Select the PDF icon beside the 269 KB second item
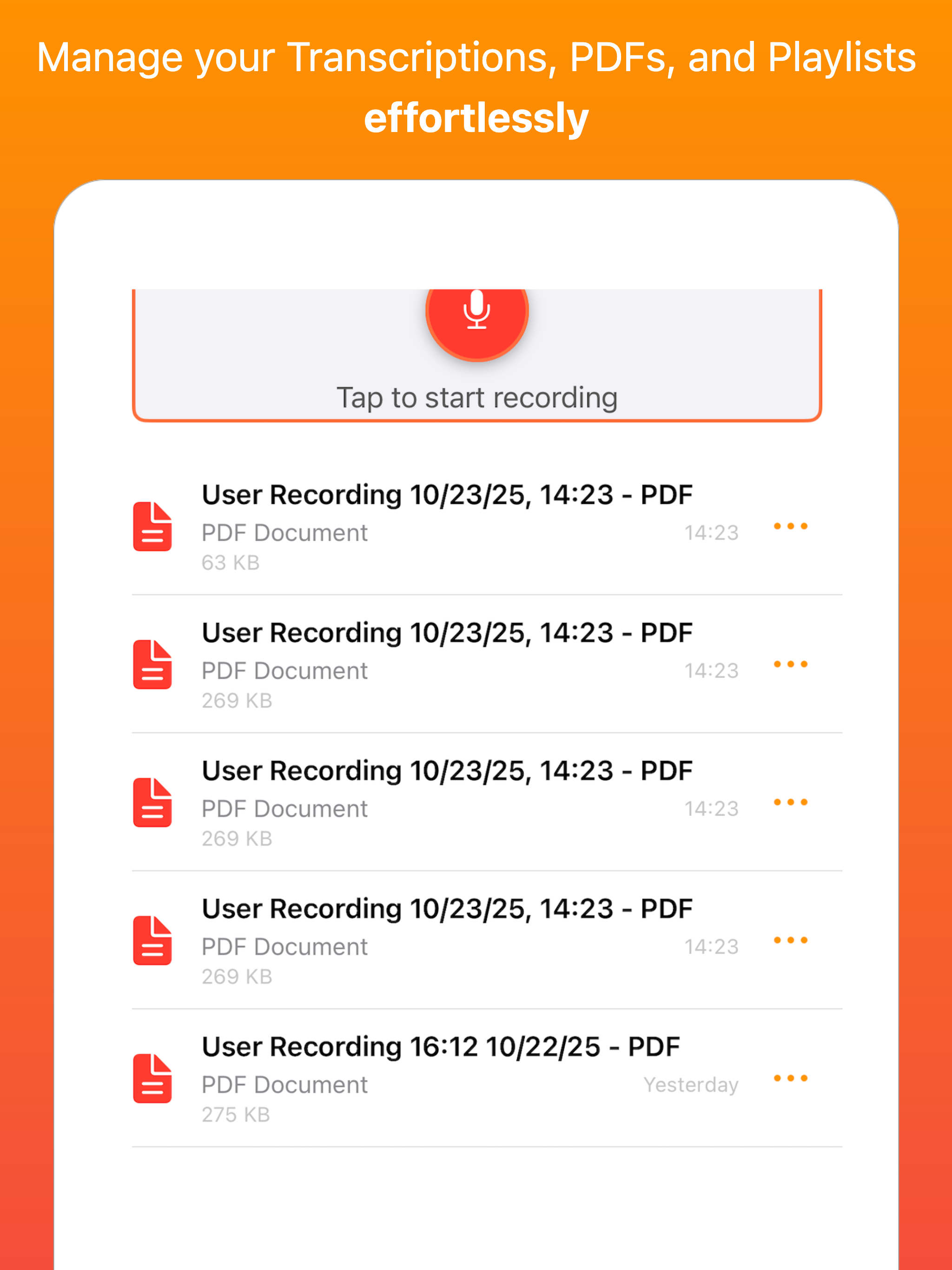The image size is (952, 1270). click(x=152, y=664)
